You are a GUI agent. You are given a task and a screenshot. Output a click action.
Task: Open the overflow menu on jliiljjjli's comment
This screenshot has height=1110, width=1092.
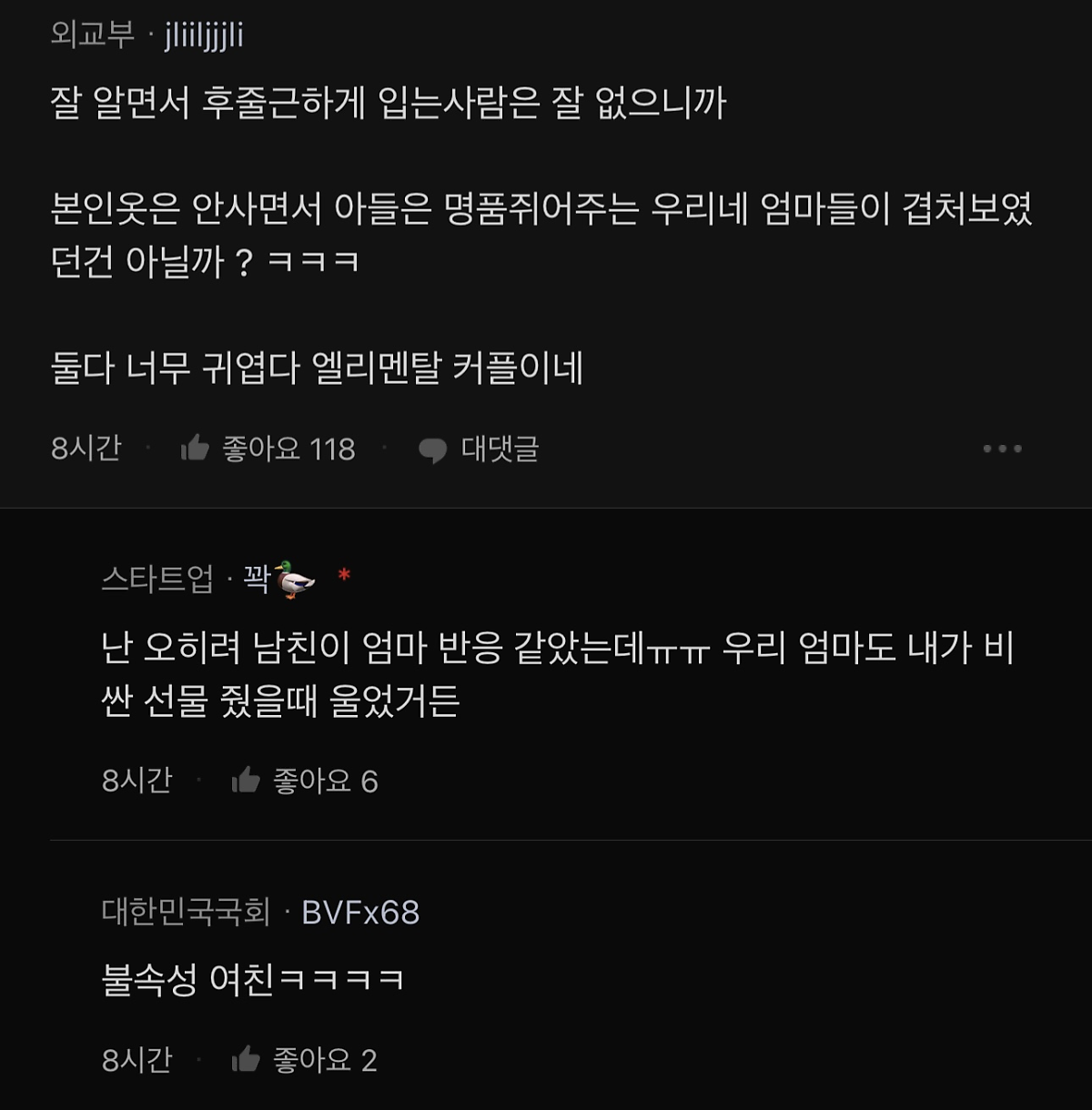coord(1002,449)
